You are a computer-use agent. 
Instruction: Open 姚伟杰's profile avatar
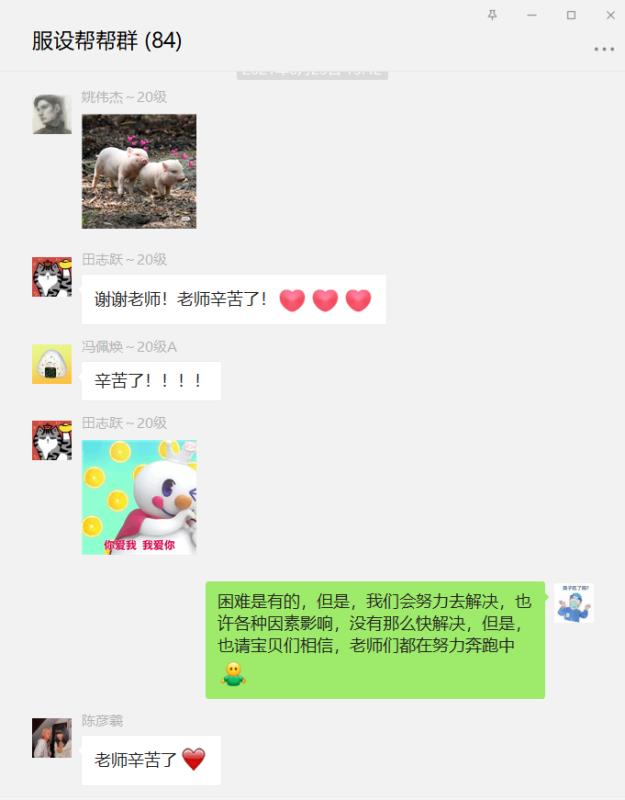point(52,114)
